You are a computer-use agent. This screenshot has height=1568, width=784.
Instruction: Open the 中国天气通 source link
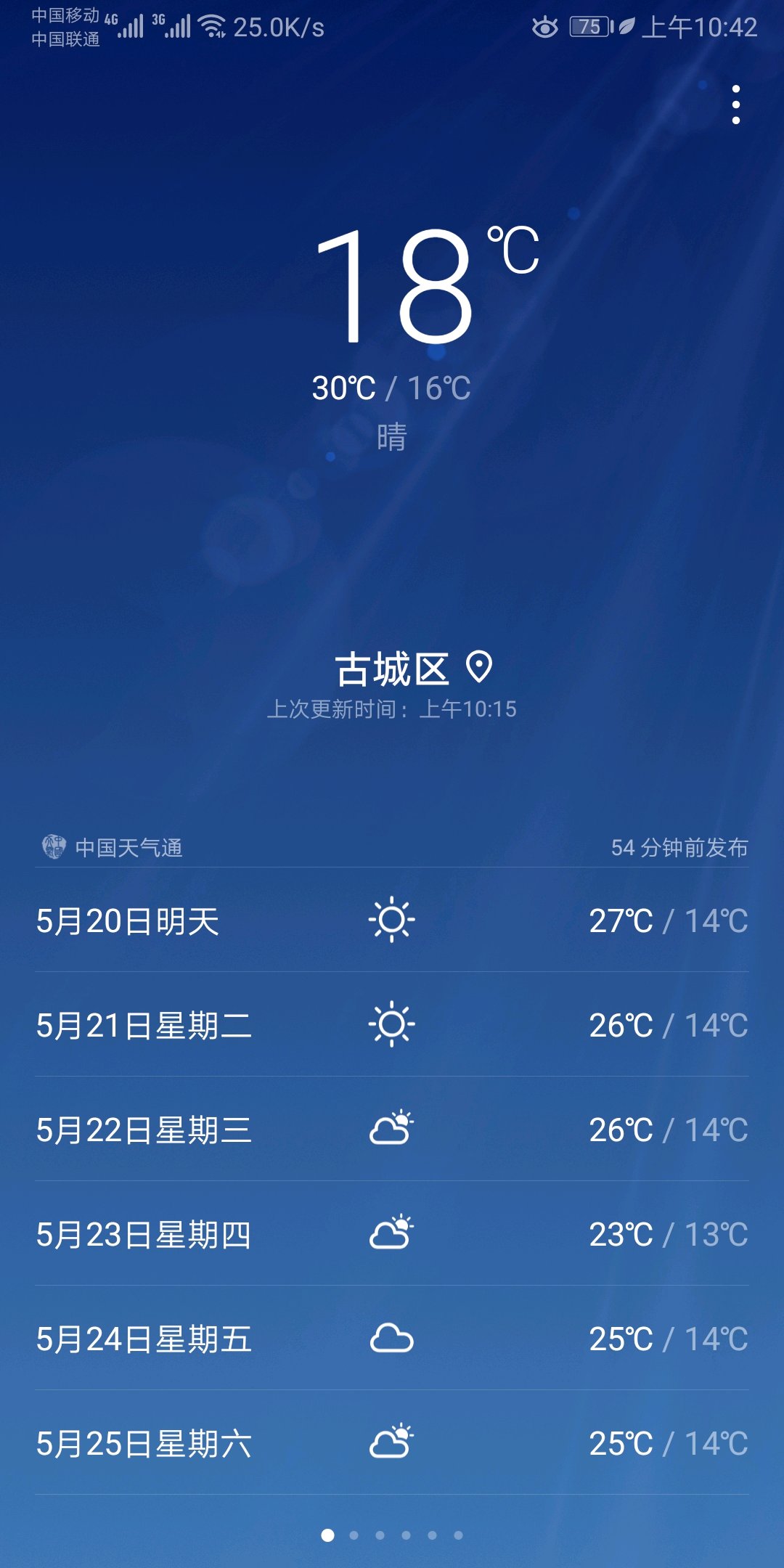click(113, 847)
